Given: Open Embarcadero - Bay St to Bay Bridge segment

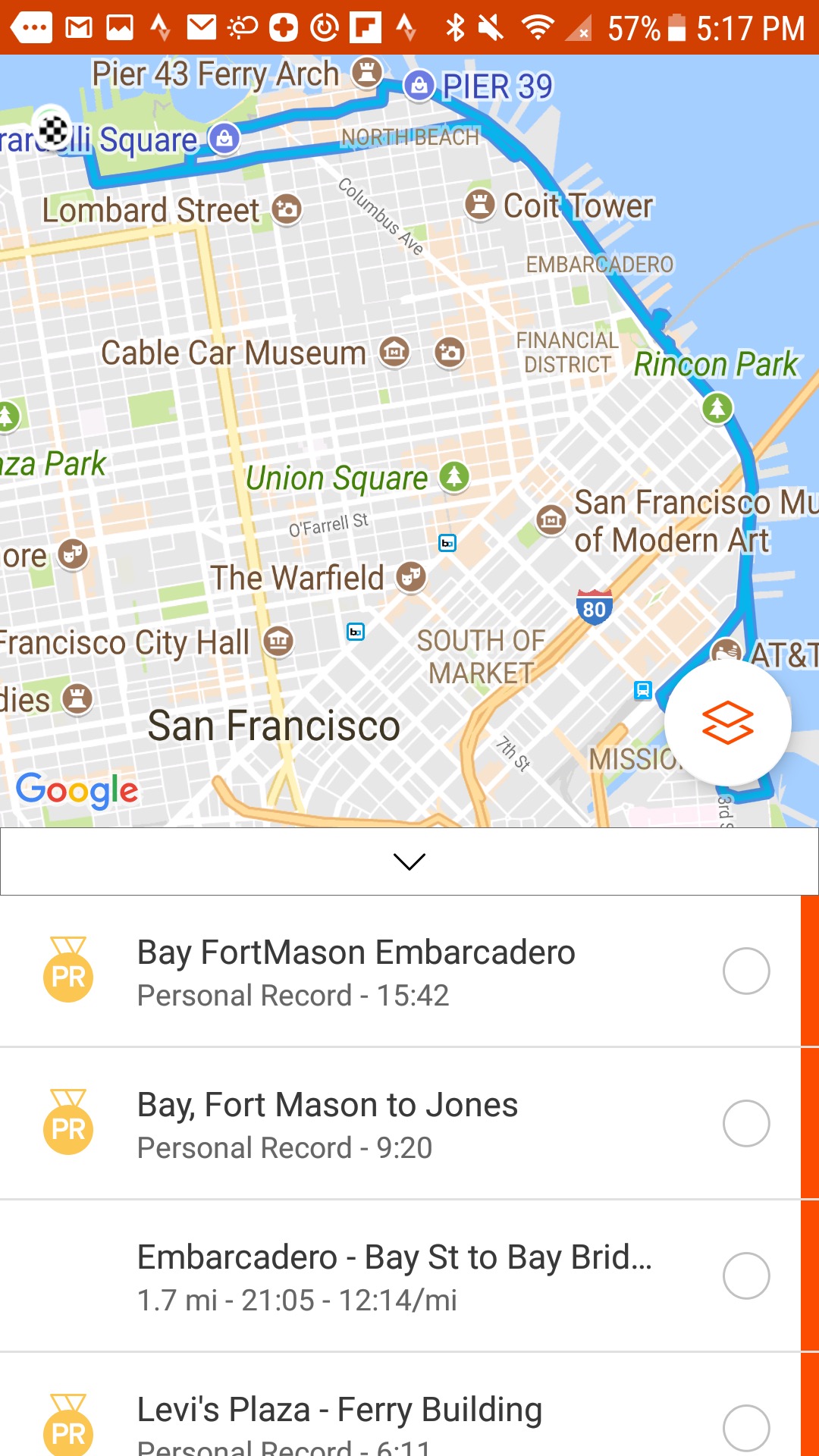Looking at the screenshot, I should (400, 1276).
